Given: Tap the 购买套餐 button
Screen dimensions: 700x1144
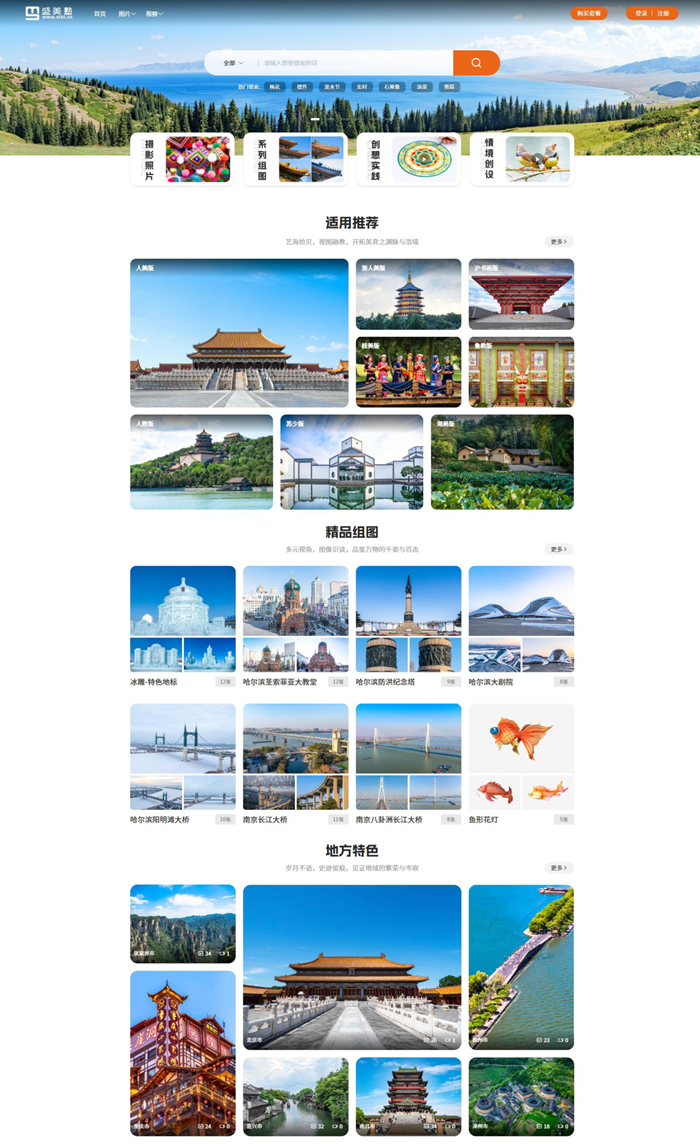Looking at the screenshot, I should tap(589, 14).
